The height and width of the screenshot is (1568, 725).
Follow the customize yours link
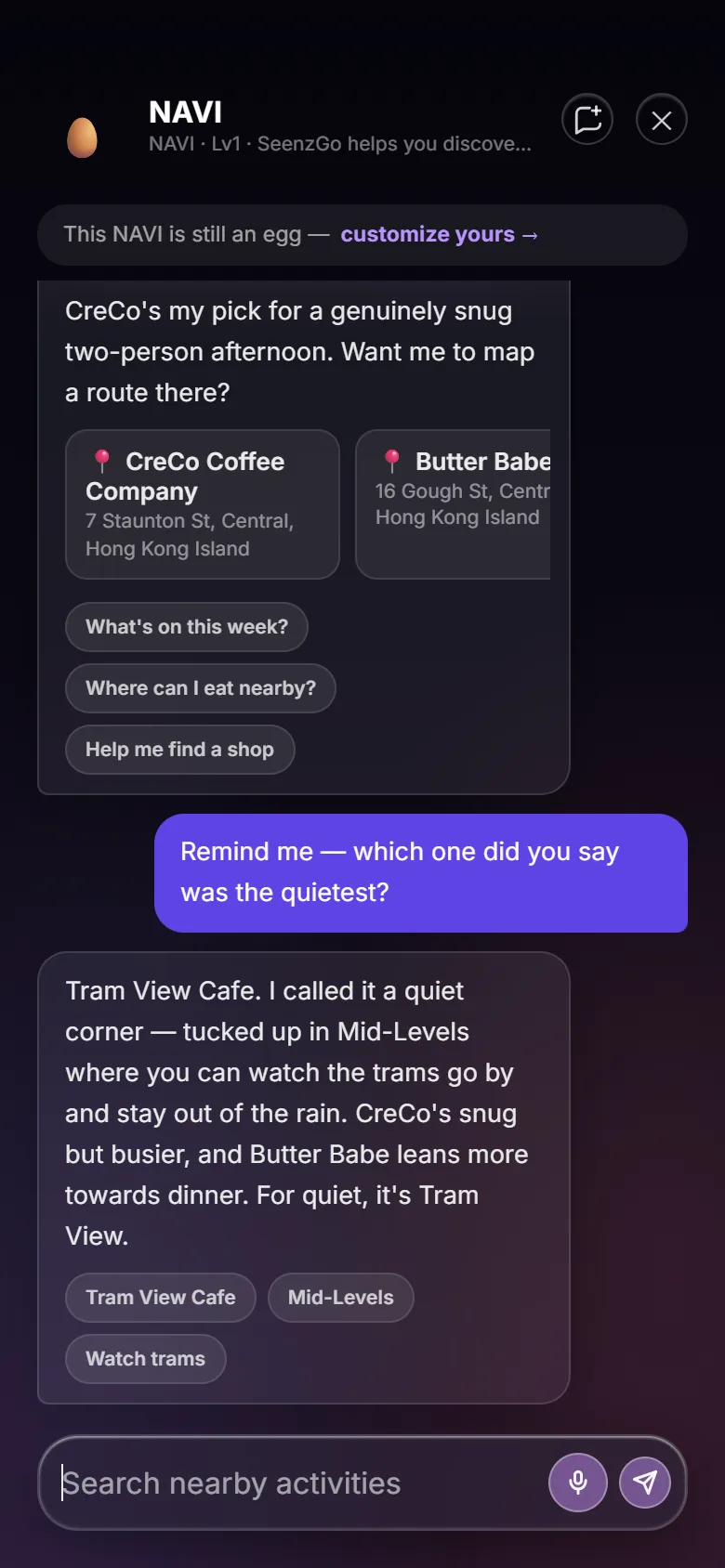(439, 234)
